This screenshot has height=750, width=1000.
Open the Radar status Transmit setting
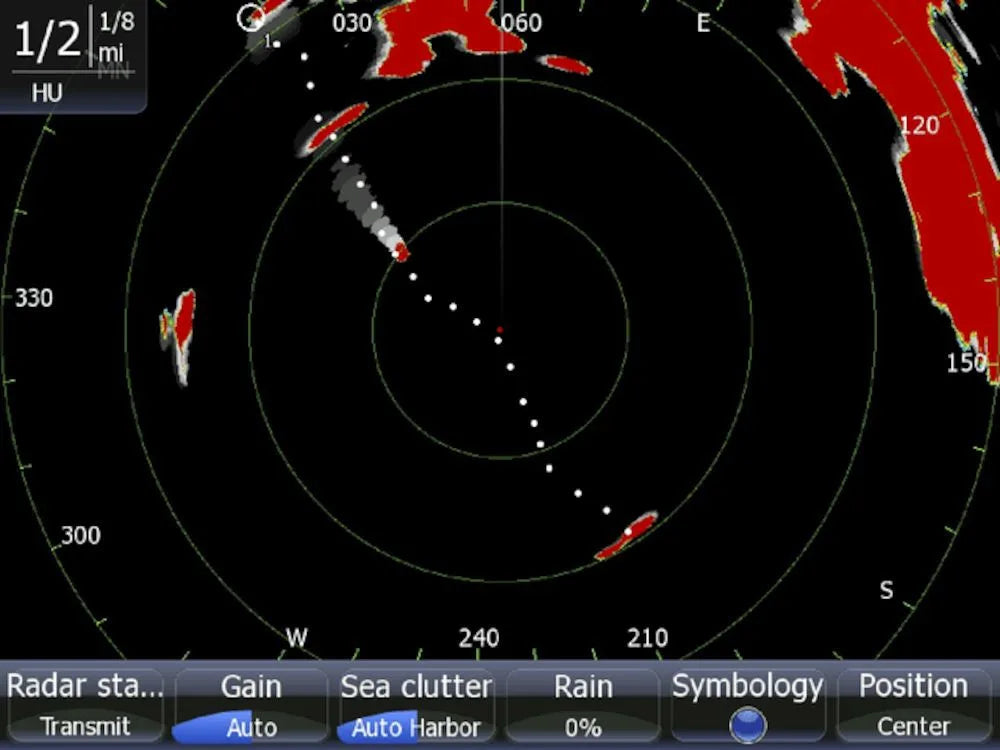(84, 706)
